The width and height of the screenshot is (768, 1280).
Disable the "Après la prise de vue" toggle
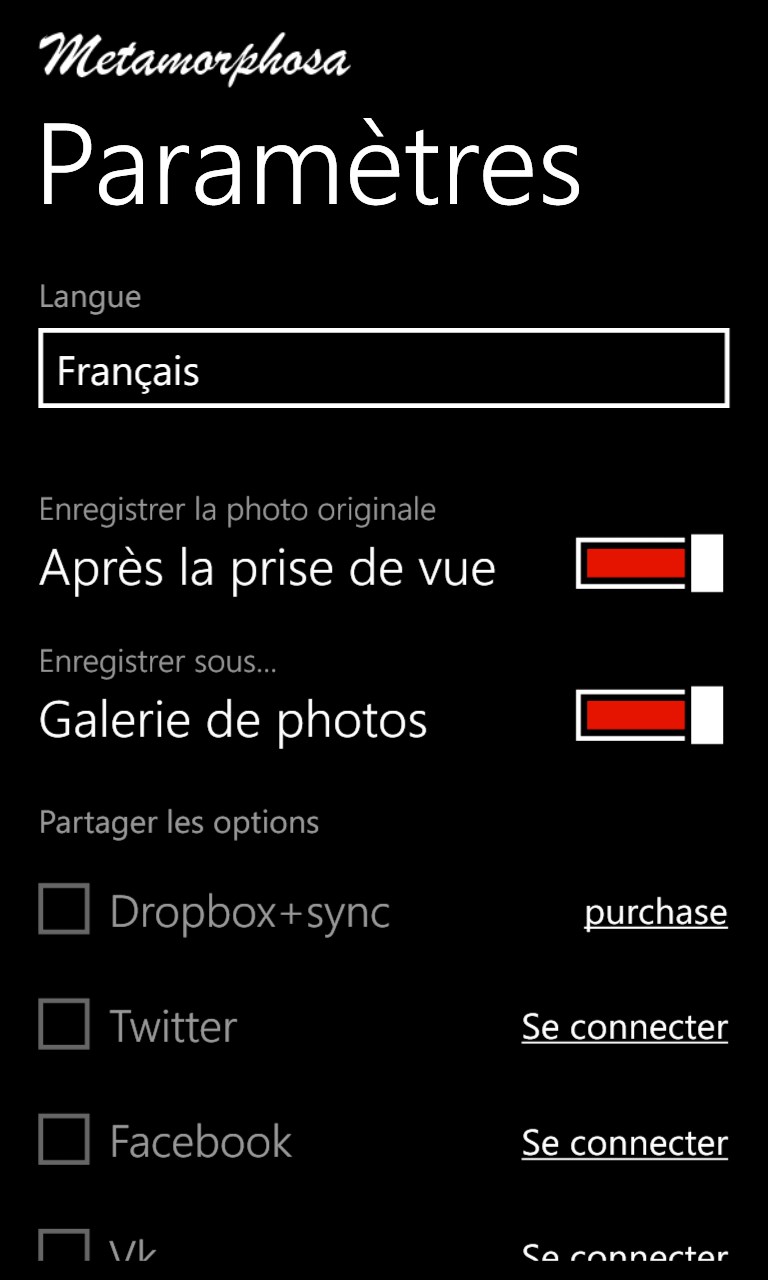(x=647, y=565)
